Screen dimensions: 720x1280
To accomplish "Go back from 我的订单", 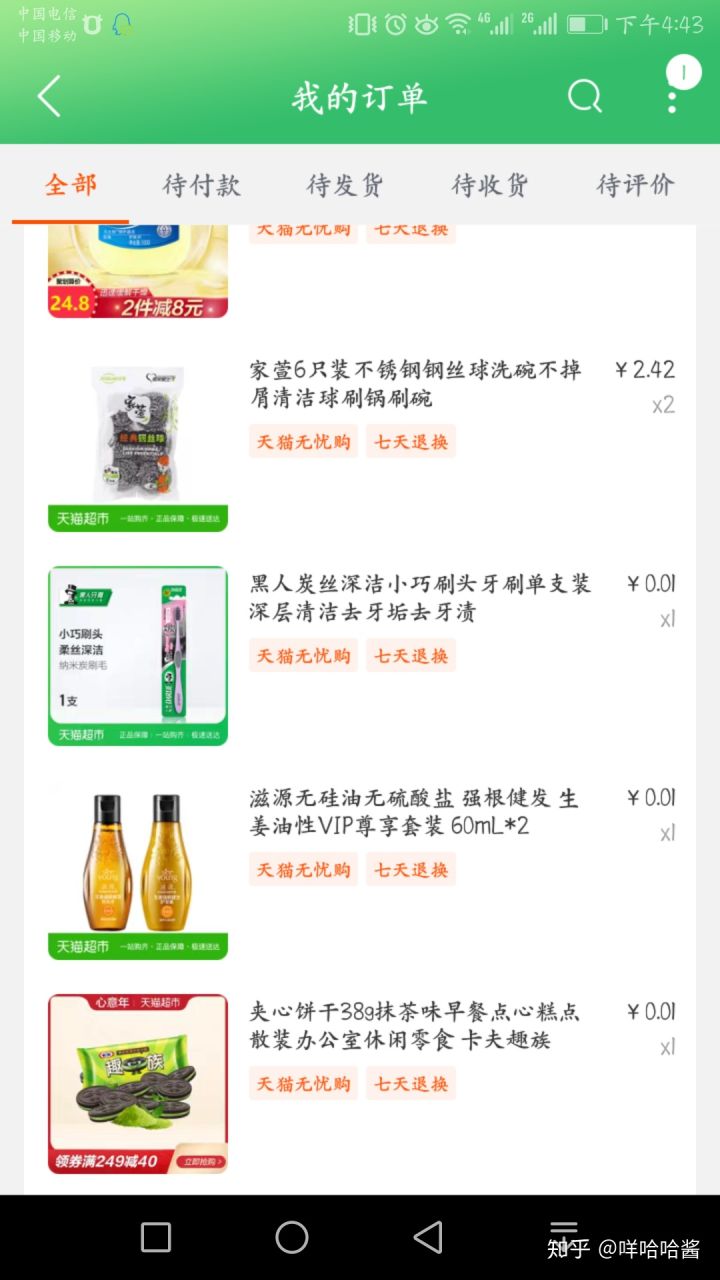I will coord(49,97).
